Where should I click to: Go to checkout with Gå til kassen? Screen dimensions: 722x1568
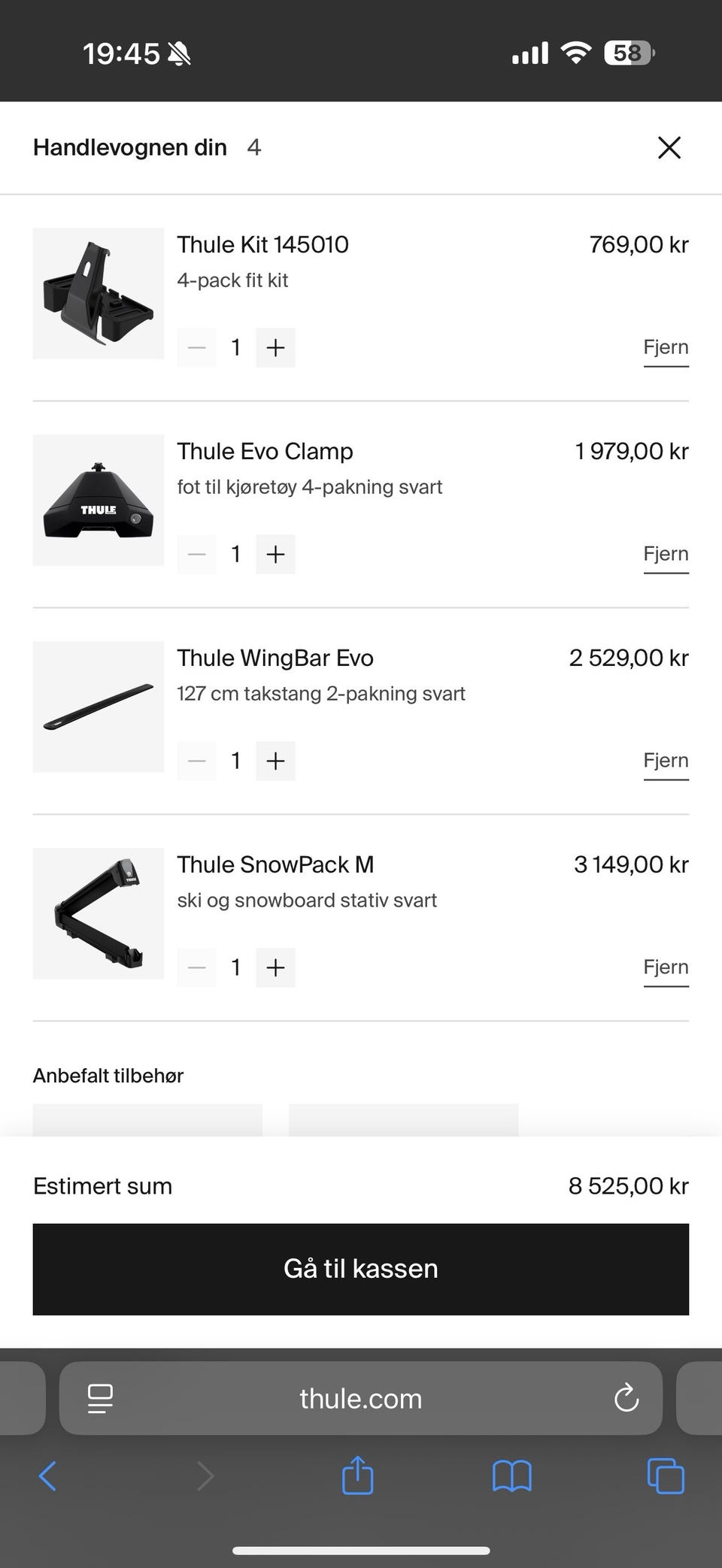tap(361, 1269)
